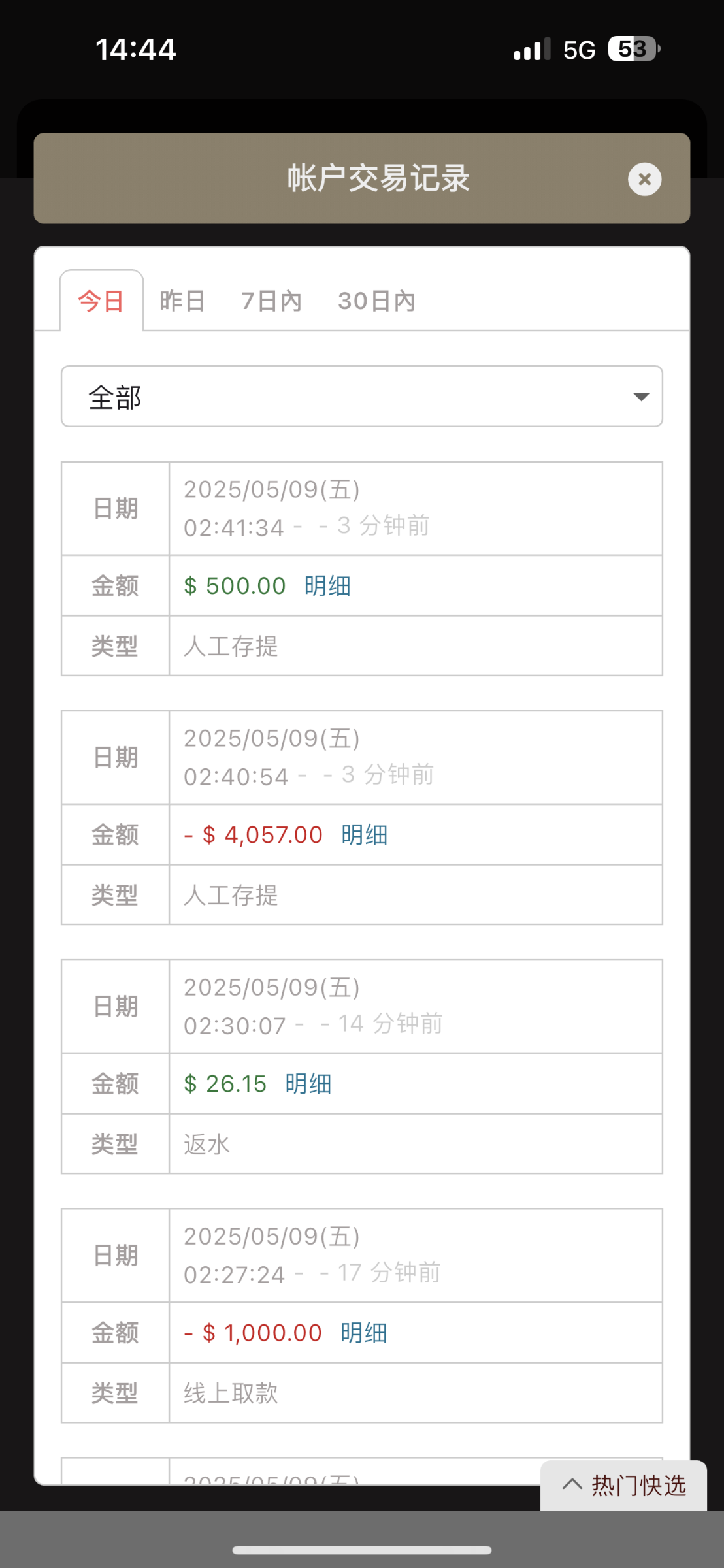Open the 全部 type filter dropdown
The width and height of the screenshot is (724, 1568).
click(x=362, y=397)
